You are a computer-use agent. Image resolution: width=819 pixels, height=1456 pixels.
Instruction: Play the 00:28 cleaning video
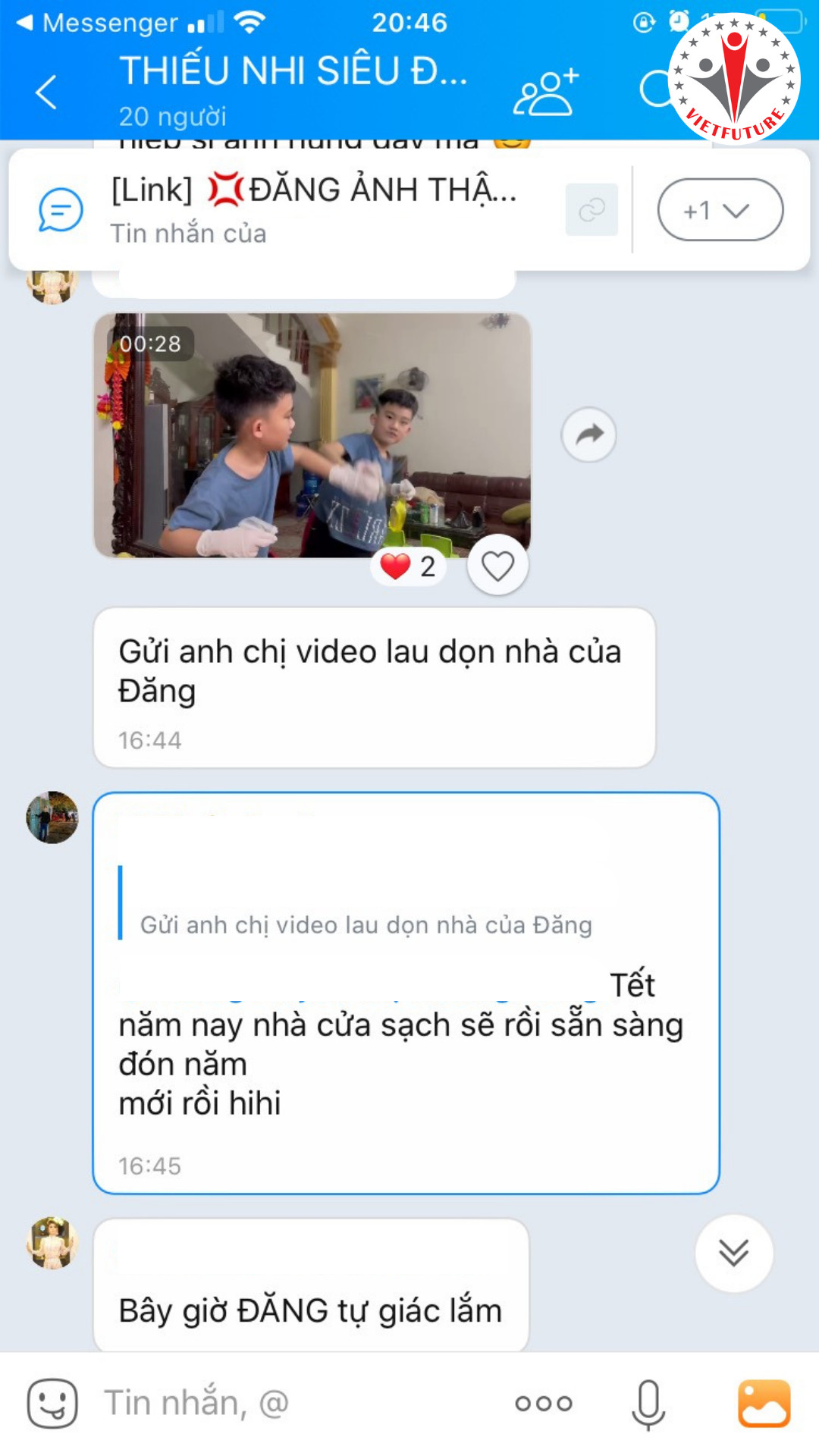[312, 435]
